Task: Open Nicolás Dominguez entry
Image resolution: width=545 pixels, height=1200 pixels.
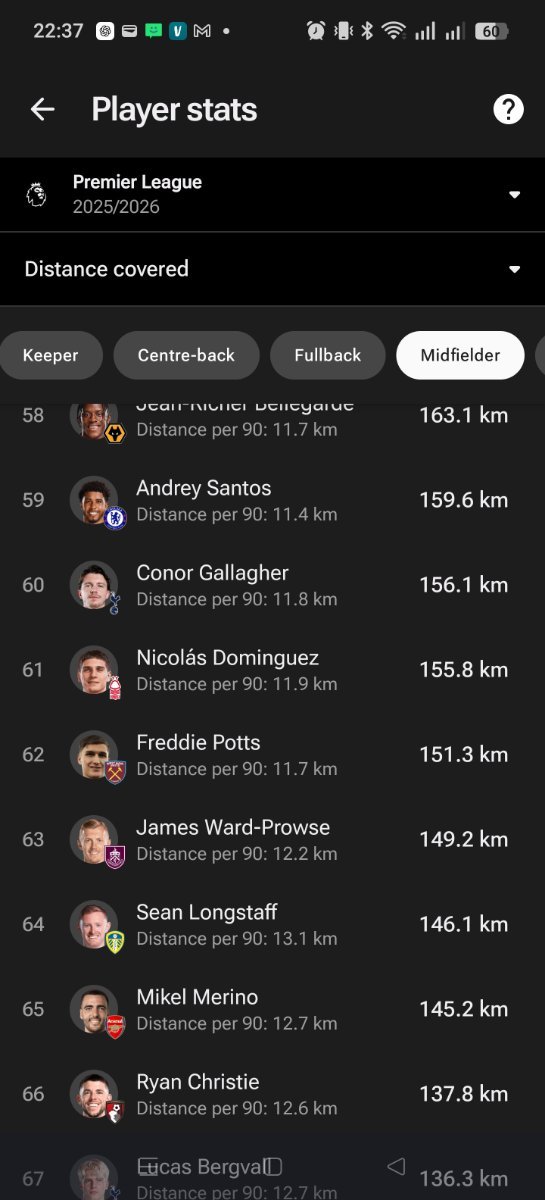Action: (x=272, y=670)
